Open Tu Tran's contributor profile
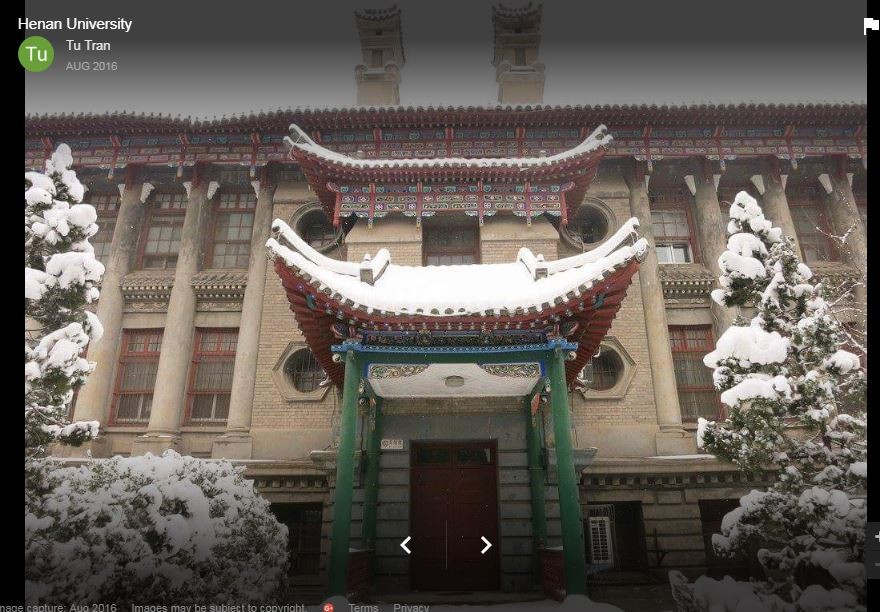 pyautogui.click(x=88, y=45)
